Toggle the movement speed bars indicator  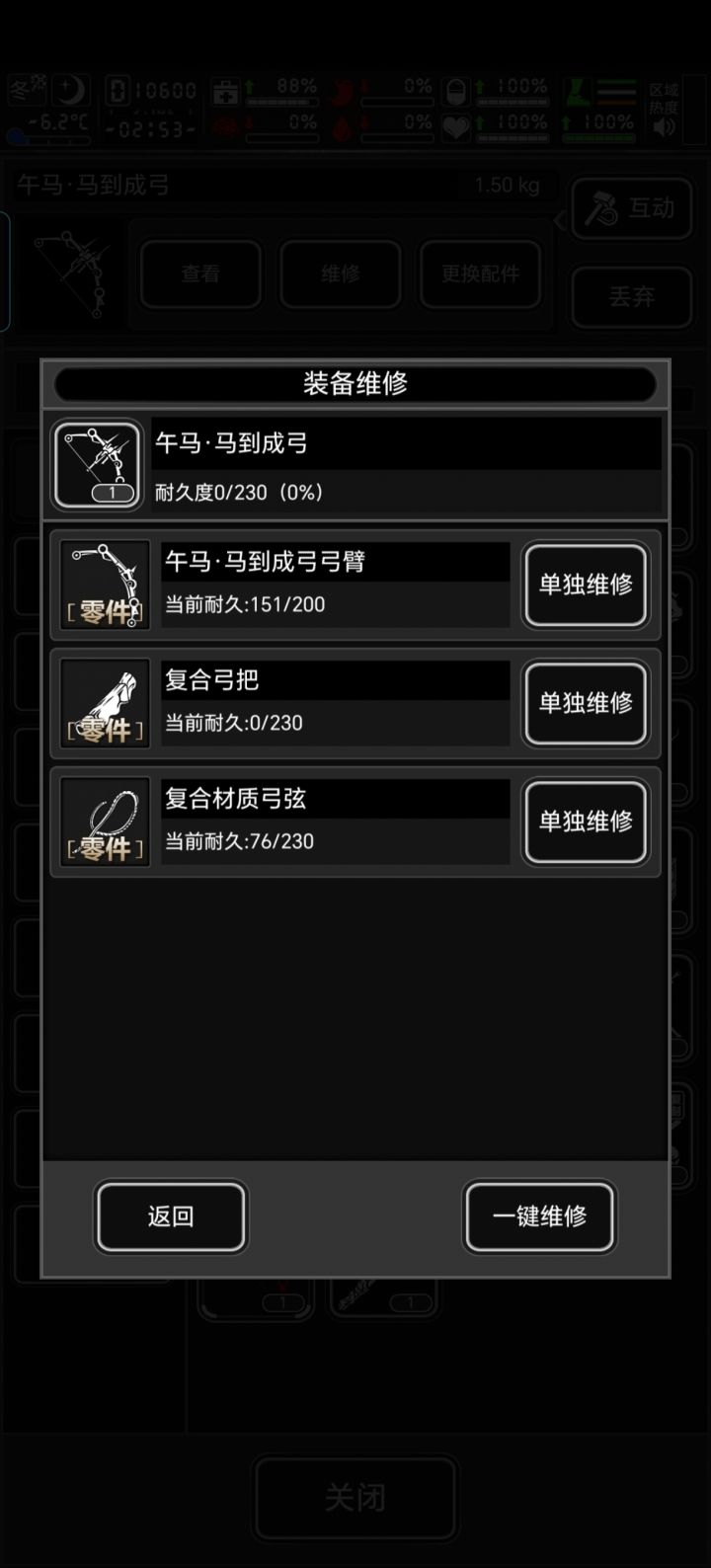[x=618, y=91]
